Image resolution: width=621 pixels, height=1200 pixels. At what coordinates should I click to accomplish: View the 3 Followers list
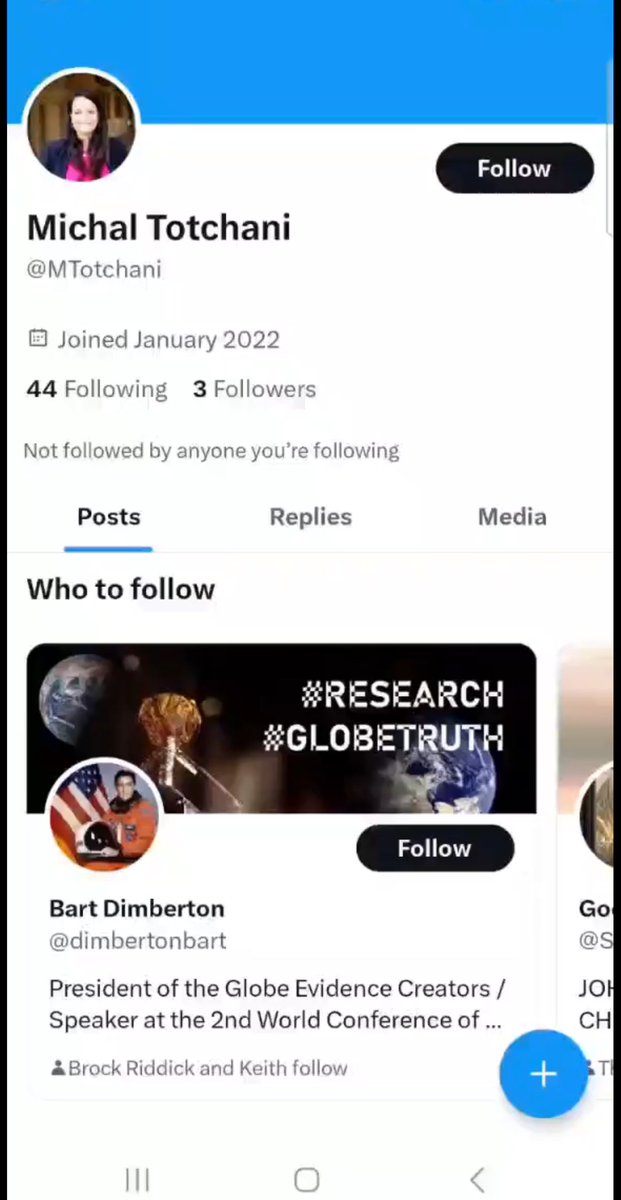(254, 389)
